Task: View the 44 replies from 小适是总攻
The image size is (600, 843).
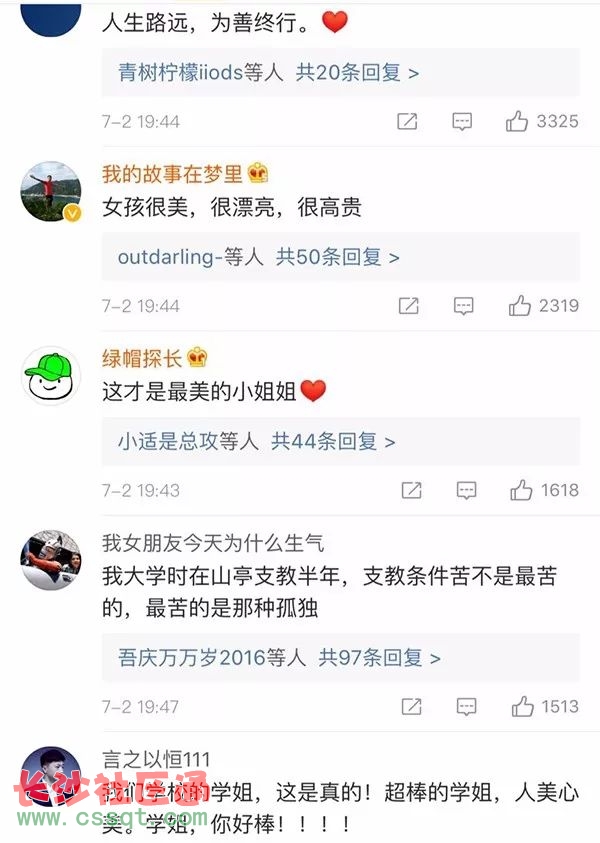Action: 256,441
